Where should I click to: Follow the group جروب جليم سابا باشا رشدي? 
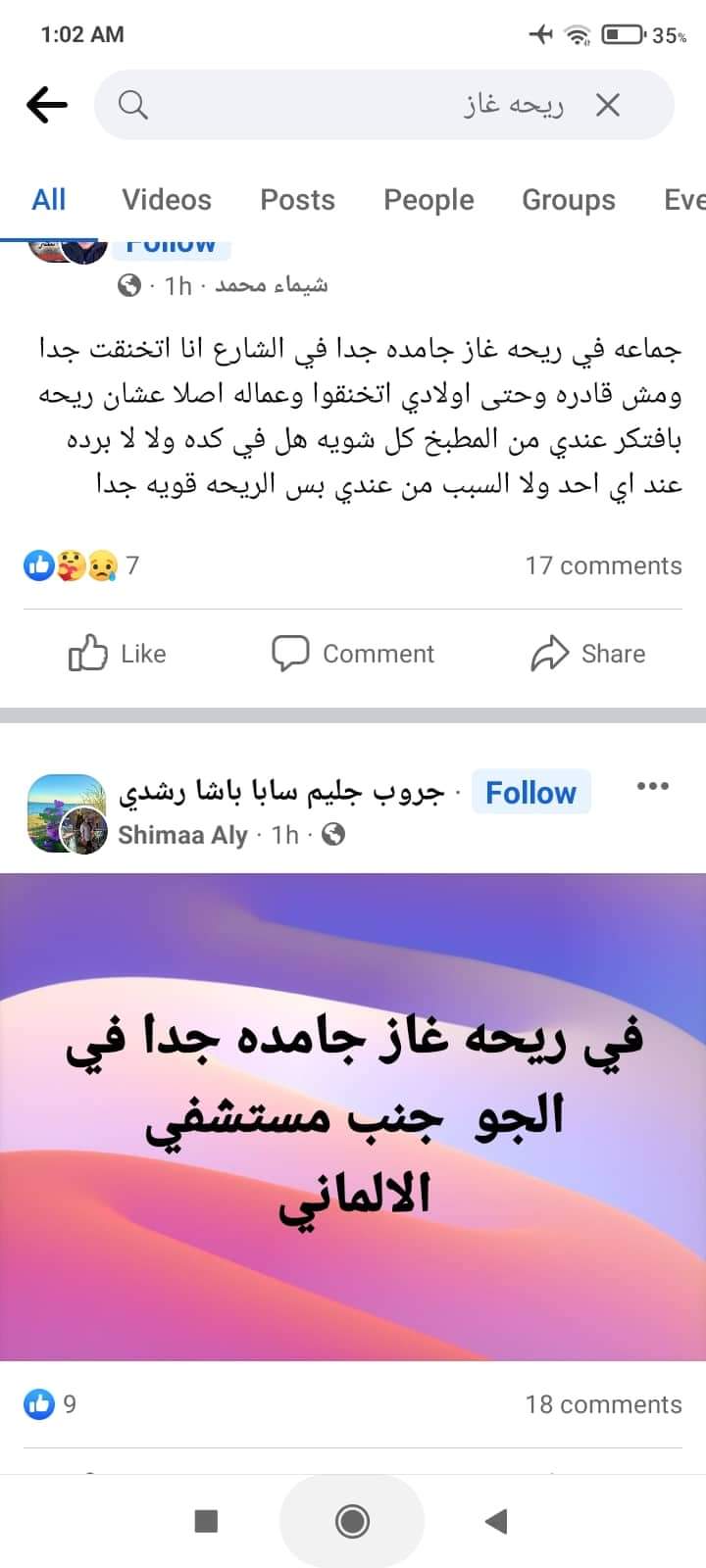pyautogui.click(x=530, y=792)
